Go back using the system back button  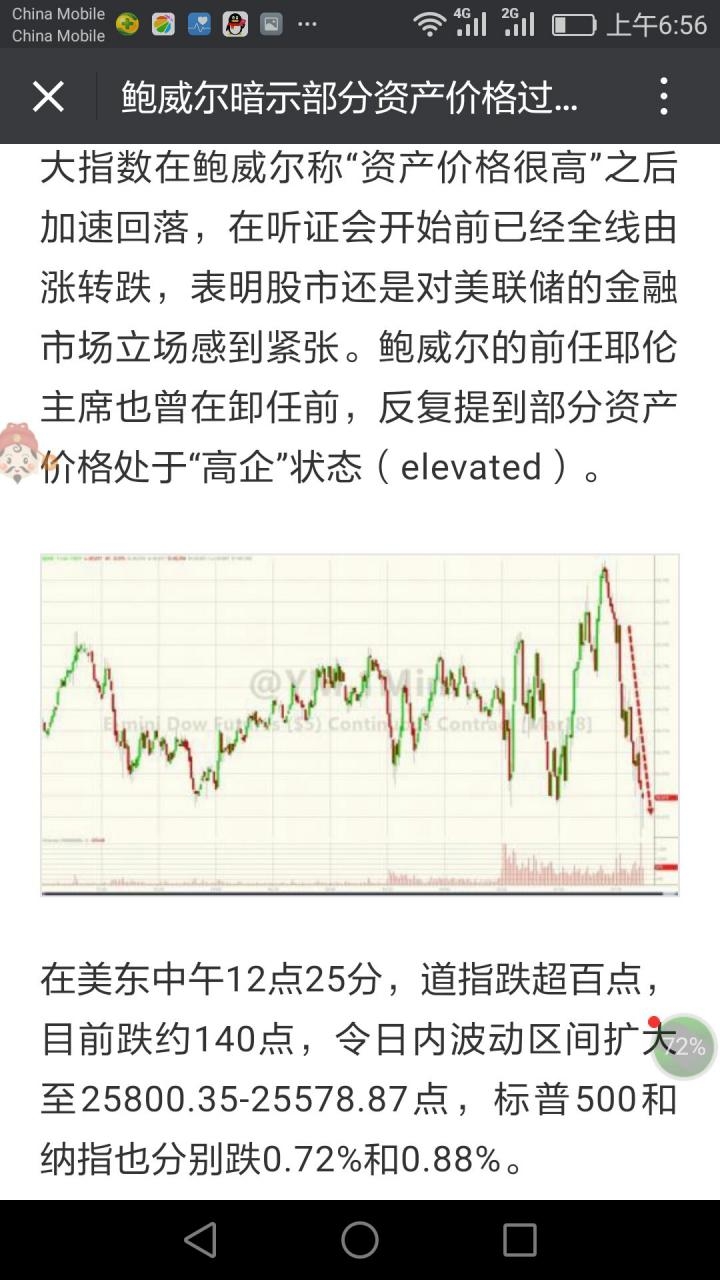[200, 1240]
